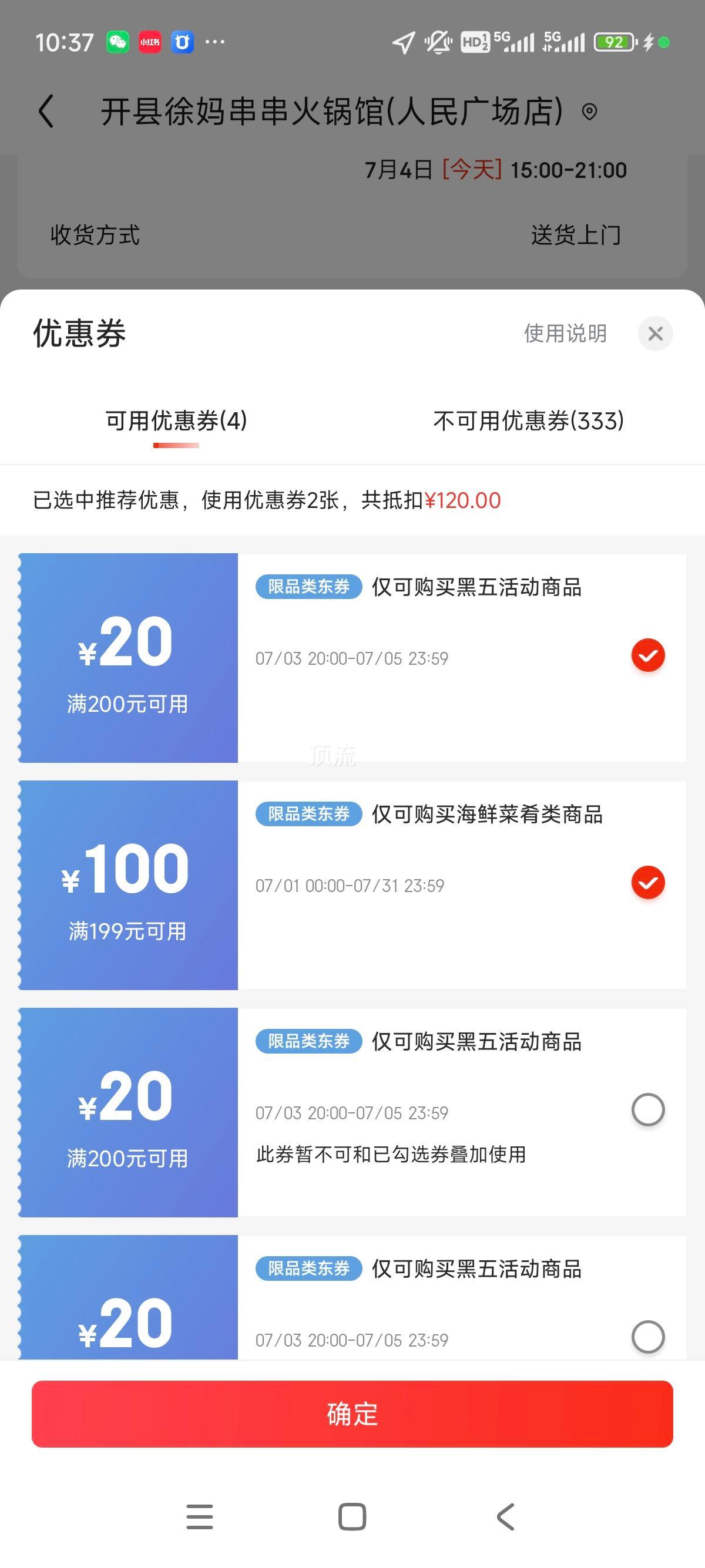Viewport: 705px width, 1568px height.
Task: Open the system recent apps menu
Action: coord(200,1516)
